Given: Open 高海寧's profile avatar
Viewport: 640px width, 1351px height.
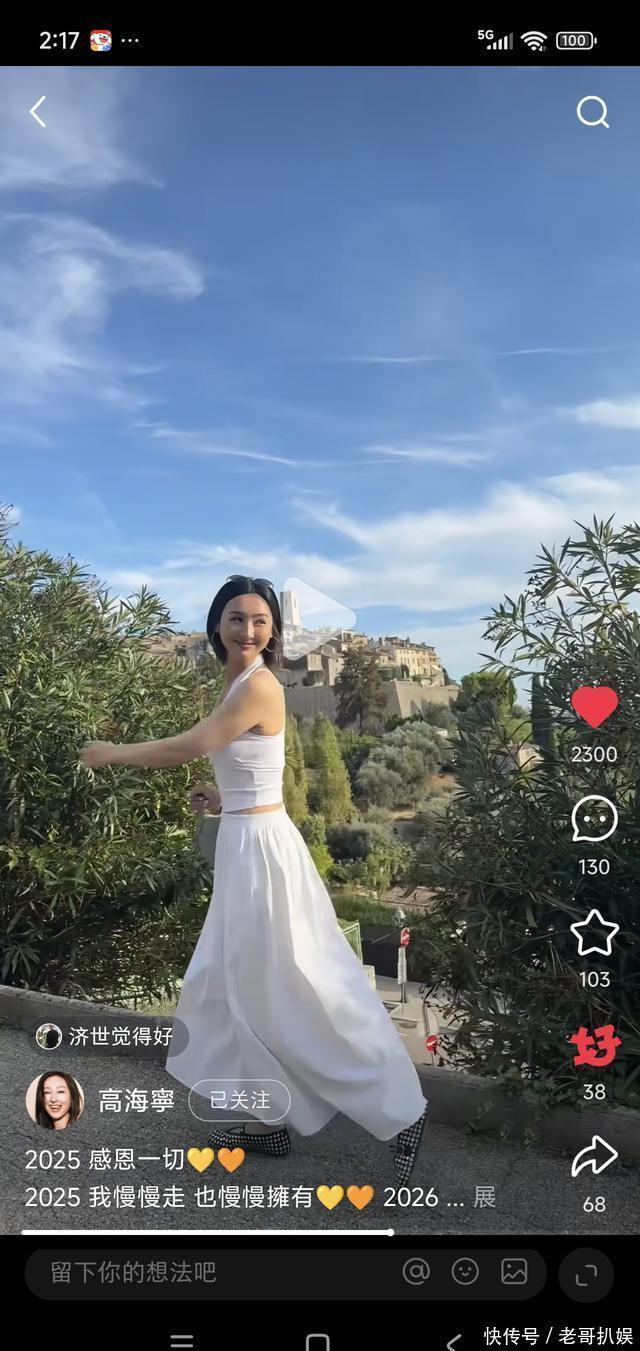Looking at the screenshot, I should click(54, 1100).
